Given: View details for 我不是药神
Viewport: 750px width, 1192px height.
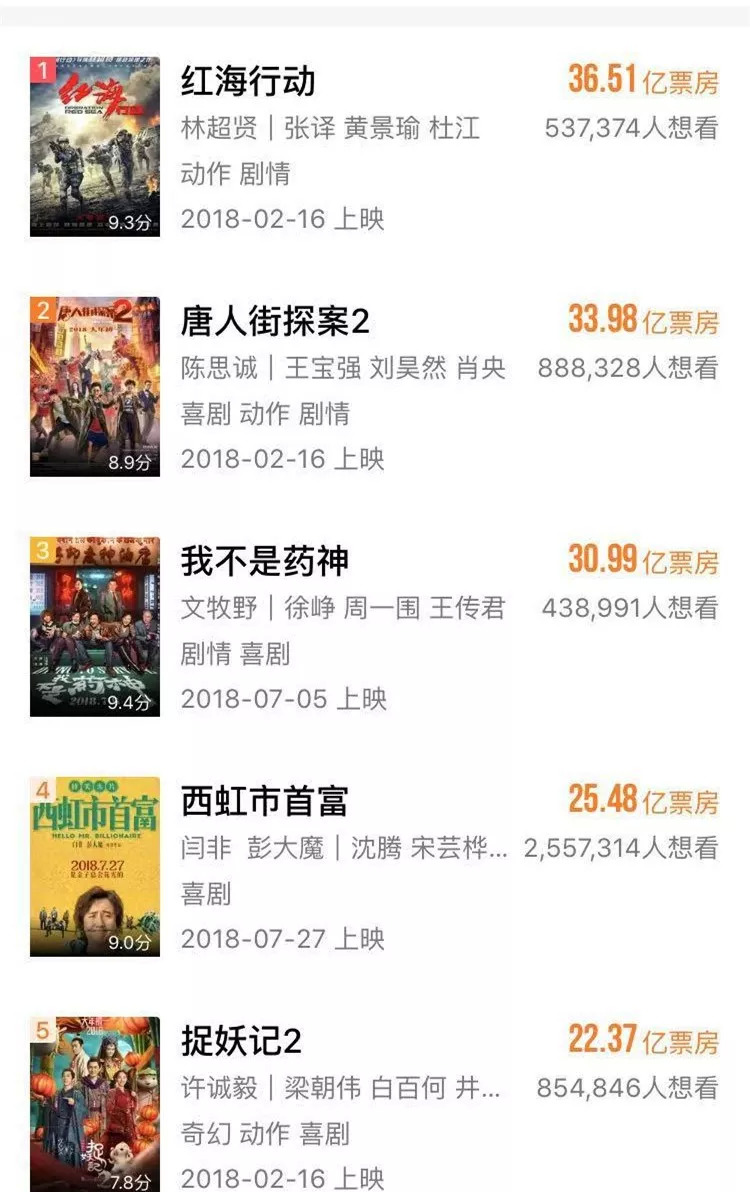Looking at the screenshot, I should coord(264,561).
